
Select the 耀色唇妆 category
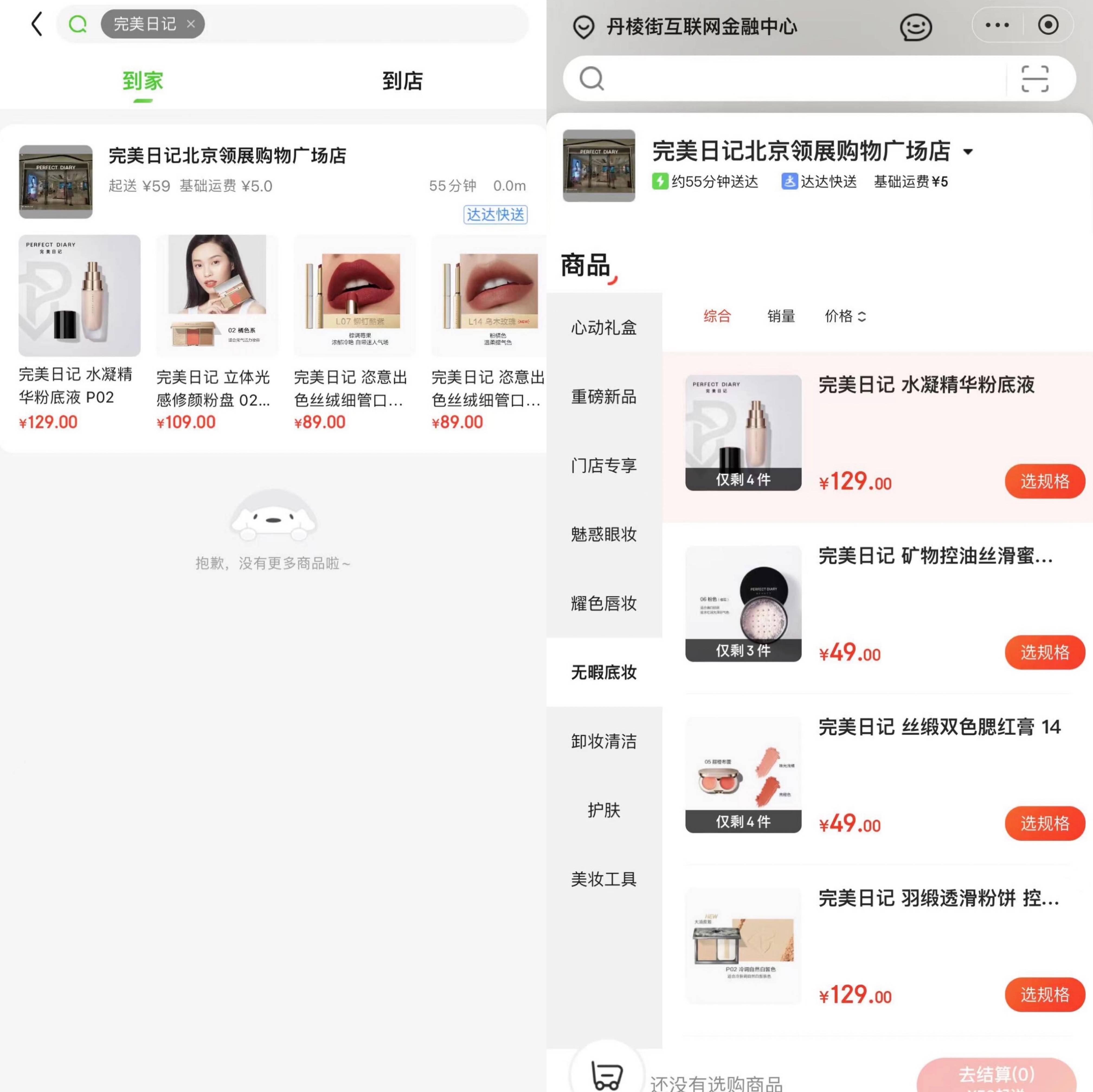point(604,603)
